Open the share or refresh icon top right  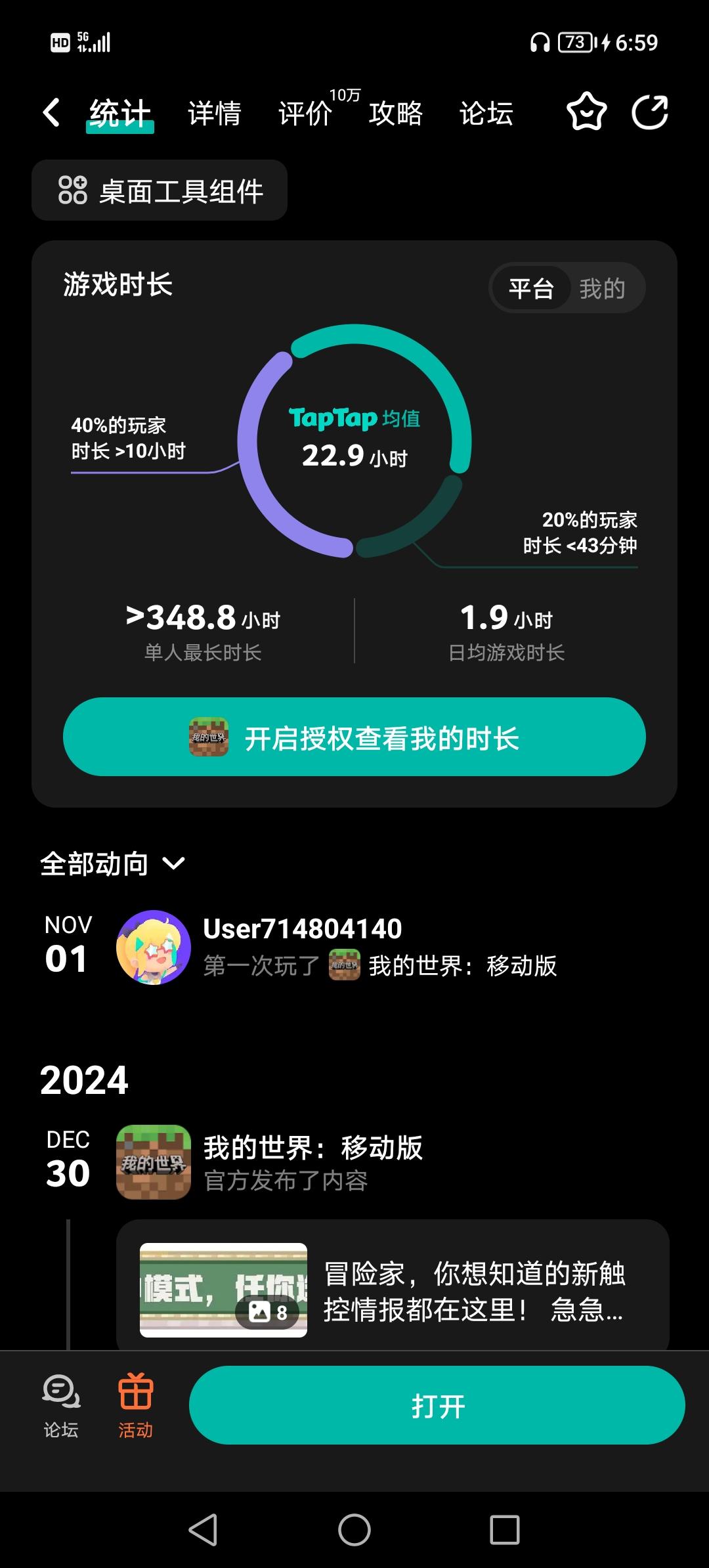(649, 112)
